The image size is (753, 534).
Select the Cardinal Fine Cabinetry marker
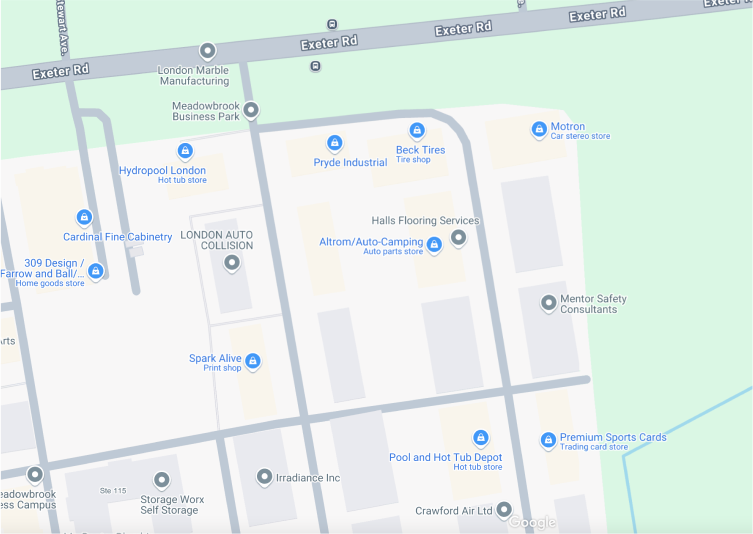pyautogui.click(x=84, y=217)
